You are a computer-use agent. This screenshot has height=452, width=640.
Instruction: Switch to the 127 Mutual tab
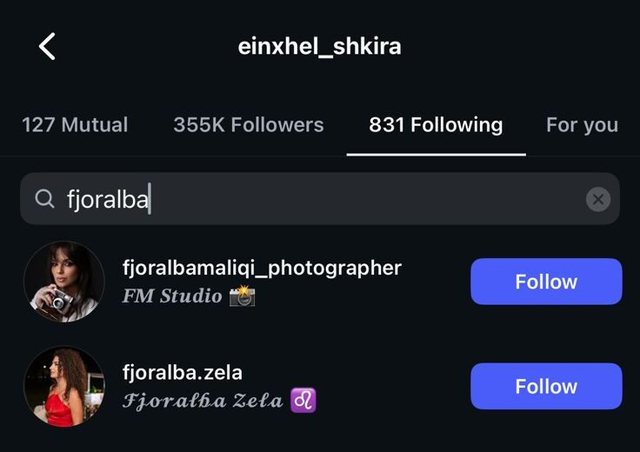click(75, 125)
